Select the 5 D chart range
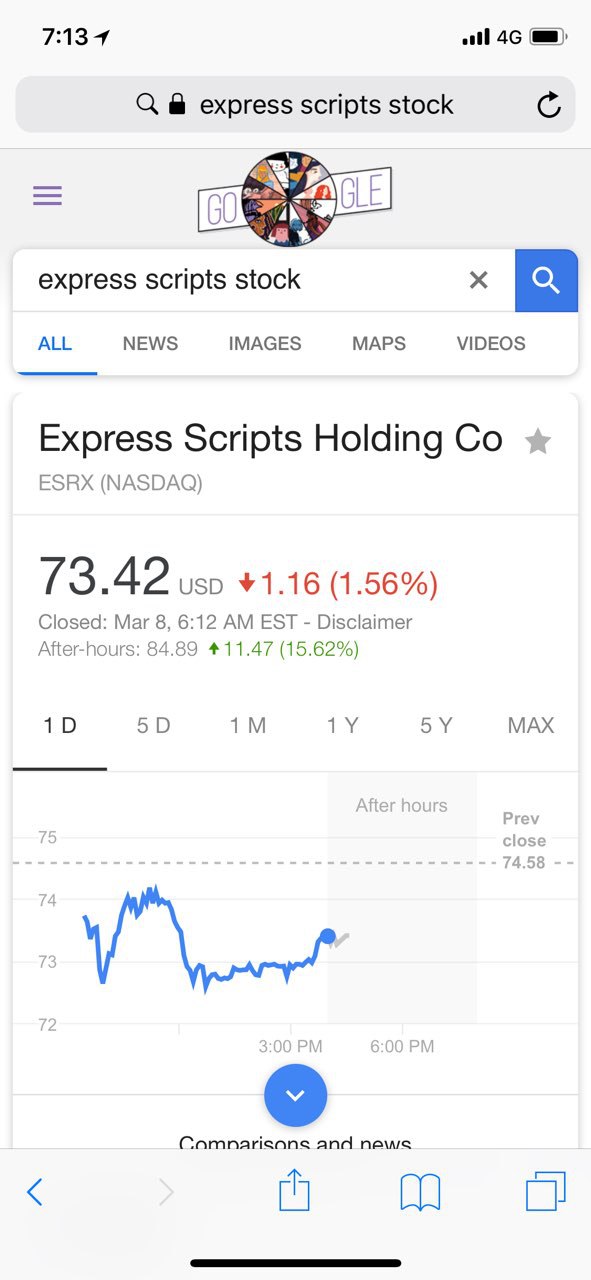 153,726
